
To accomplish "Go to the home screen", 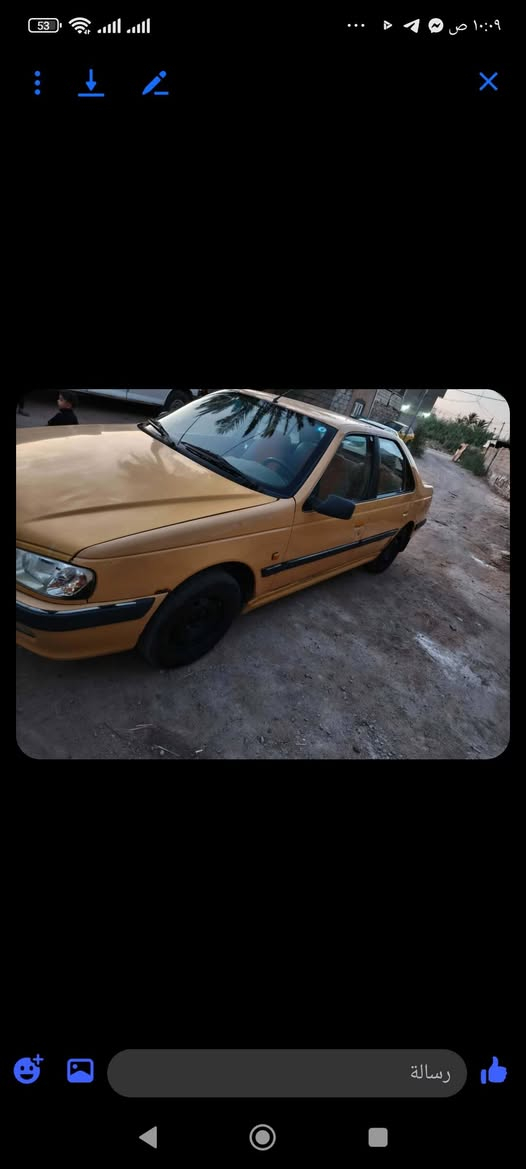I will [262, 1137].
